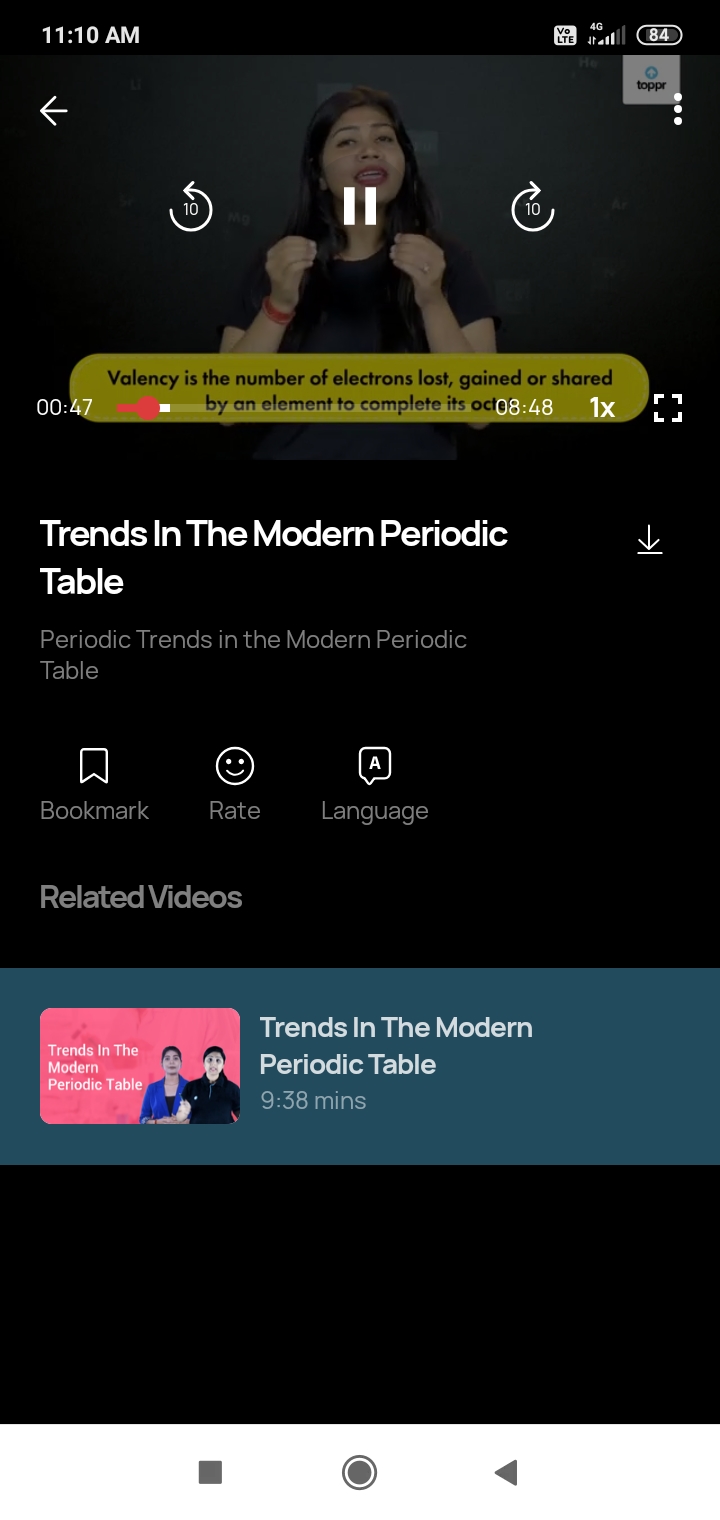Tap the video progress bar
Screen dimensions: 720x1520
coord(300,408)
